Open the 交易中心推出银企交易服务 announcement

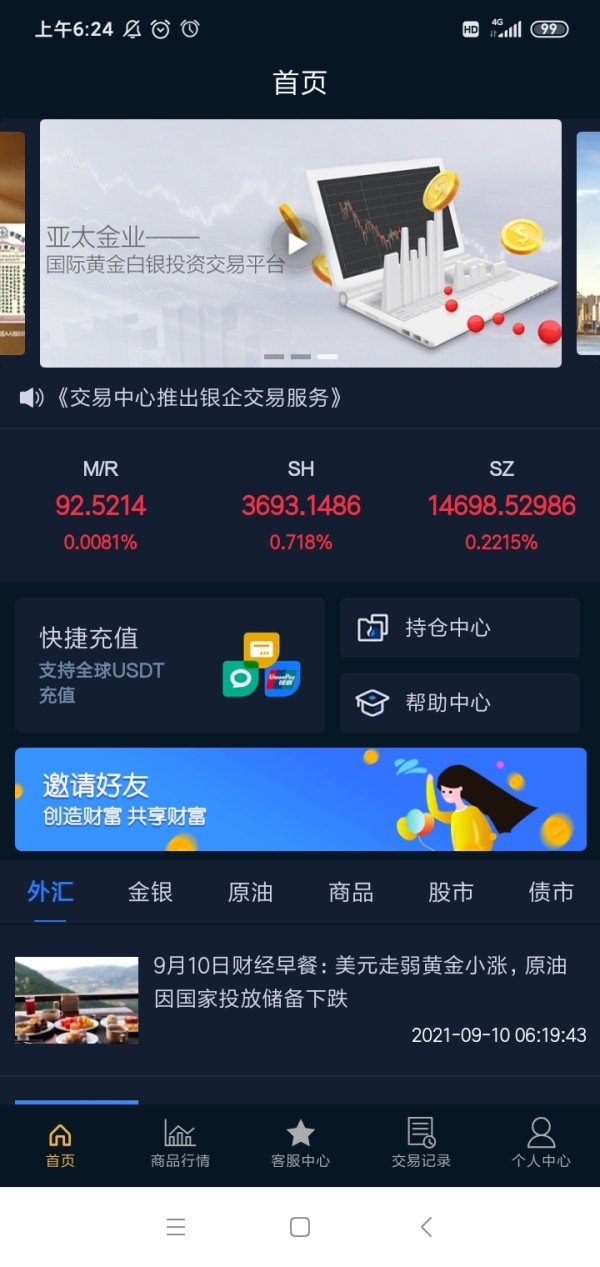pyautogui.click(x=196, y=398)
